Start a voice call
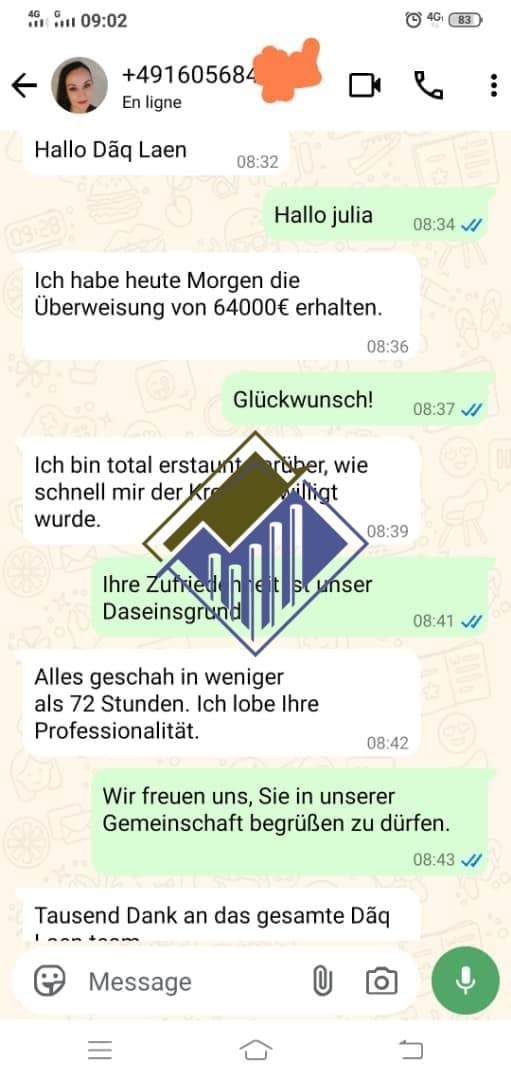 click(428, 85)
